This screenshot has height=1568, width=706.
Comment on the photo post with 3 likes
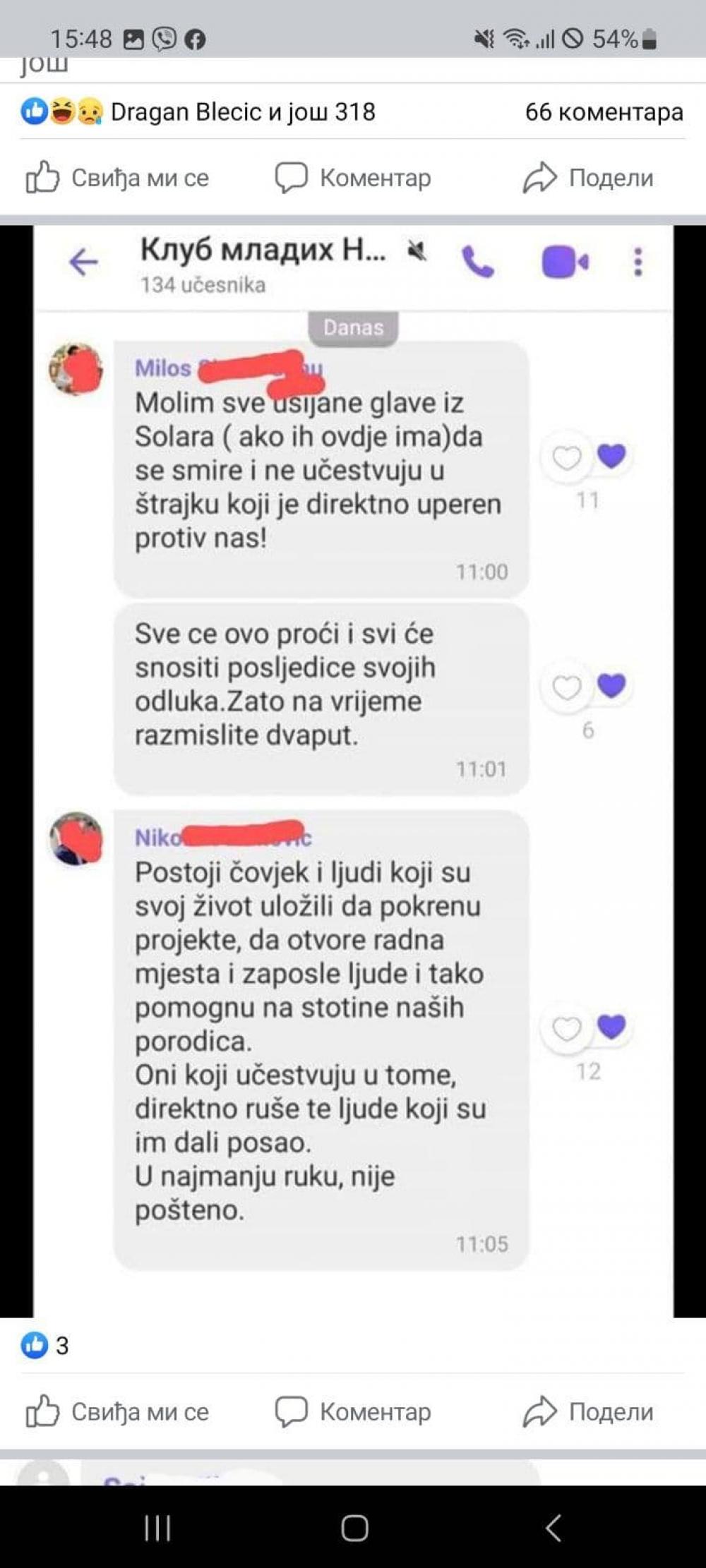pyautogui.click(x=352, y=1412)
